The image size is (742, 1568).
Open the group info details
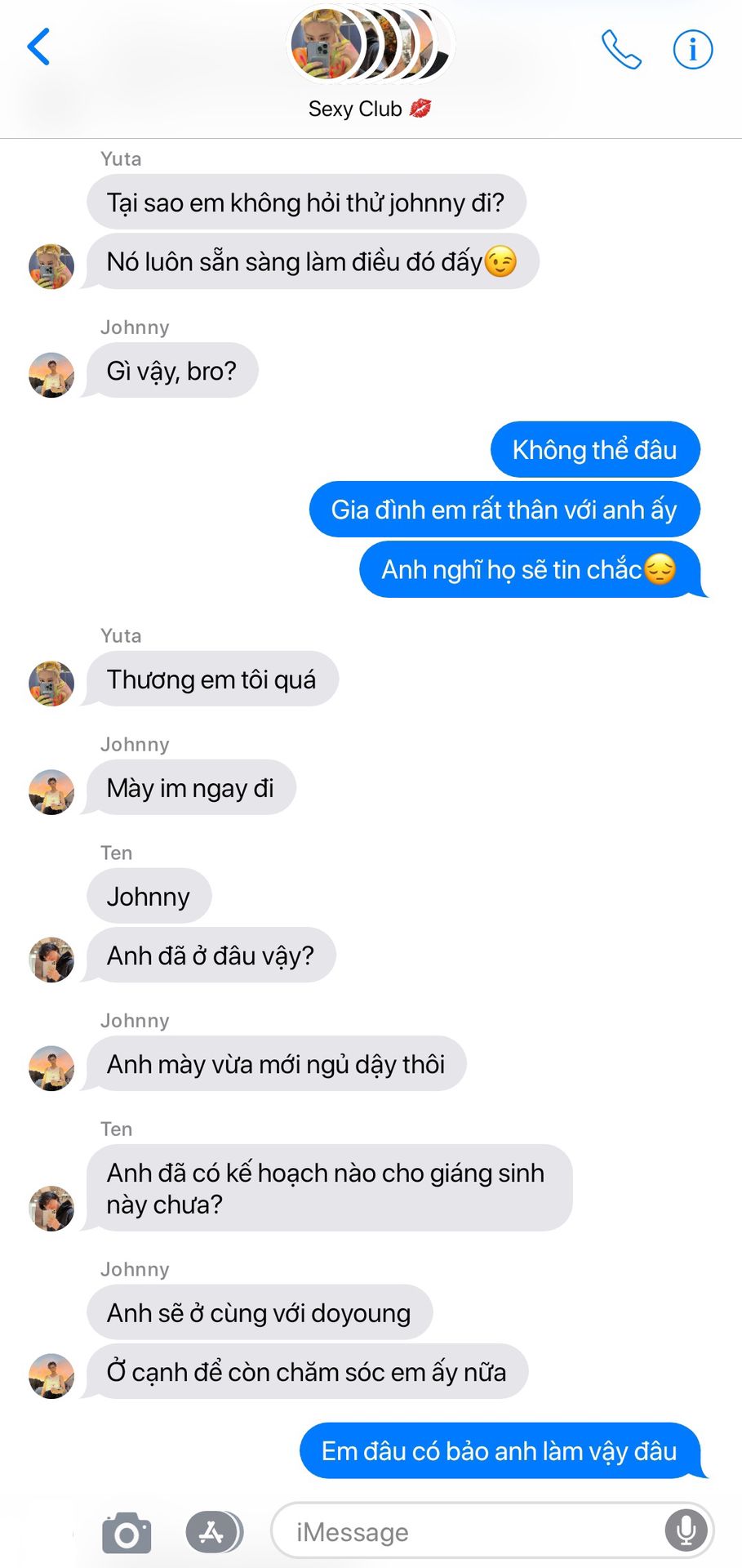tap(692, 50)
